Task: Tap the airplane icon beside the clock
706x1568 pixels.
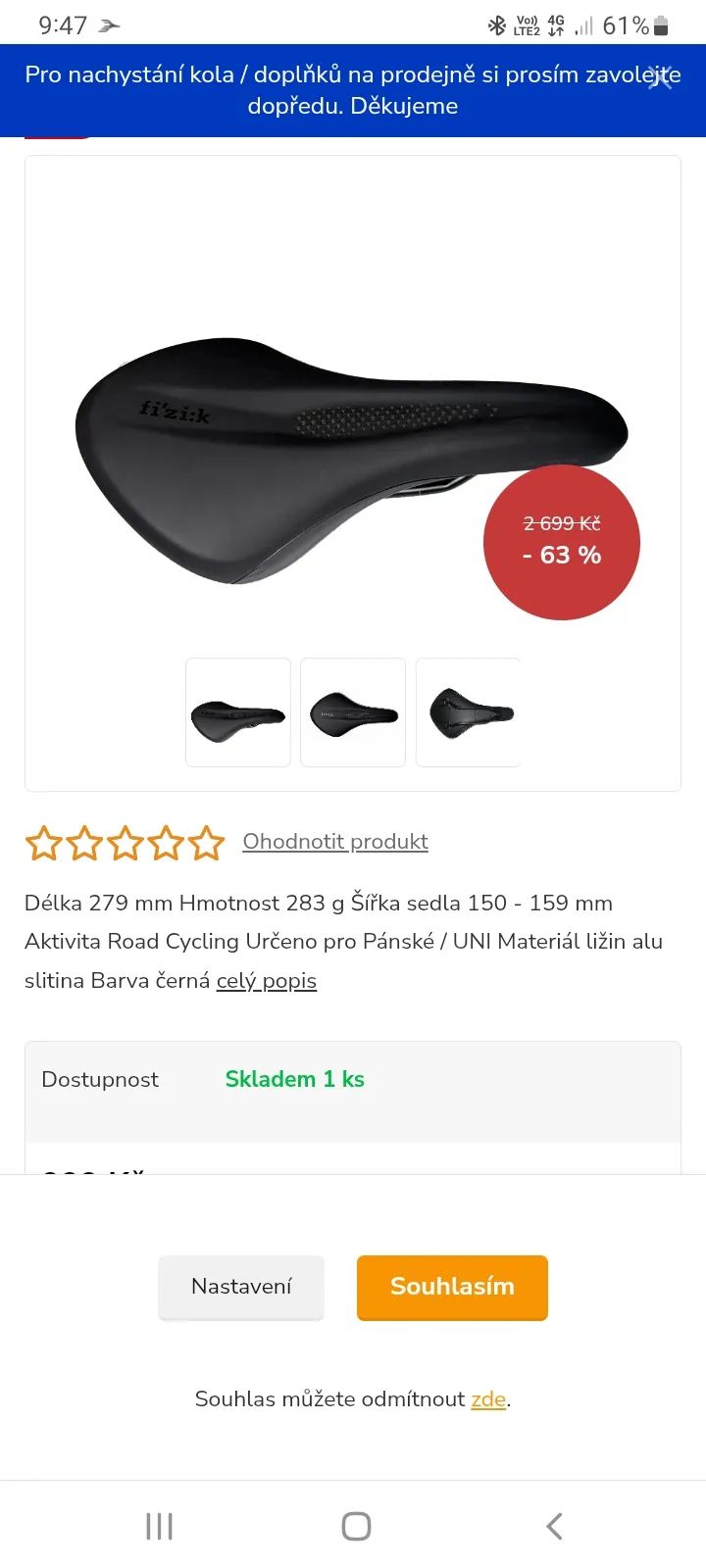Action: coord(108,24)
